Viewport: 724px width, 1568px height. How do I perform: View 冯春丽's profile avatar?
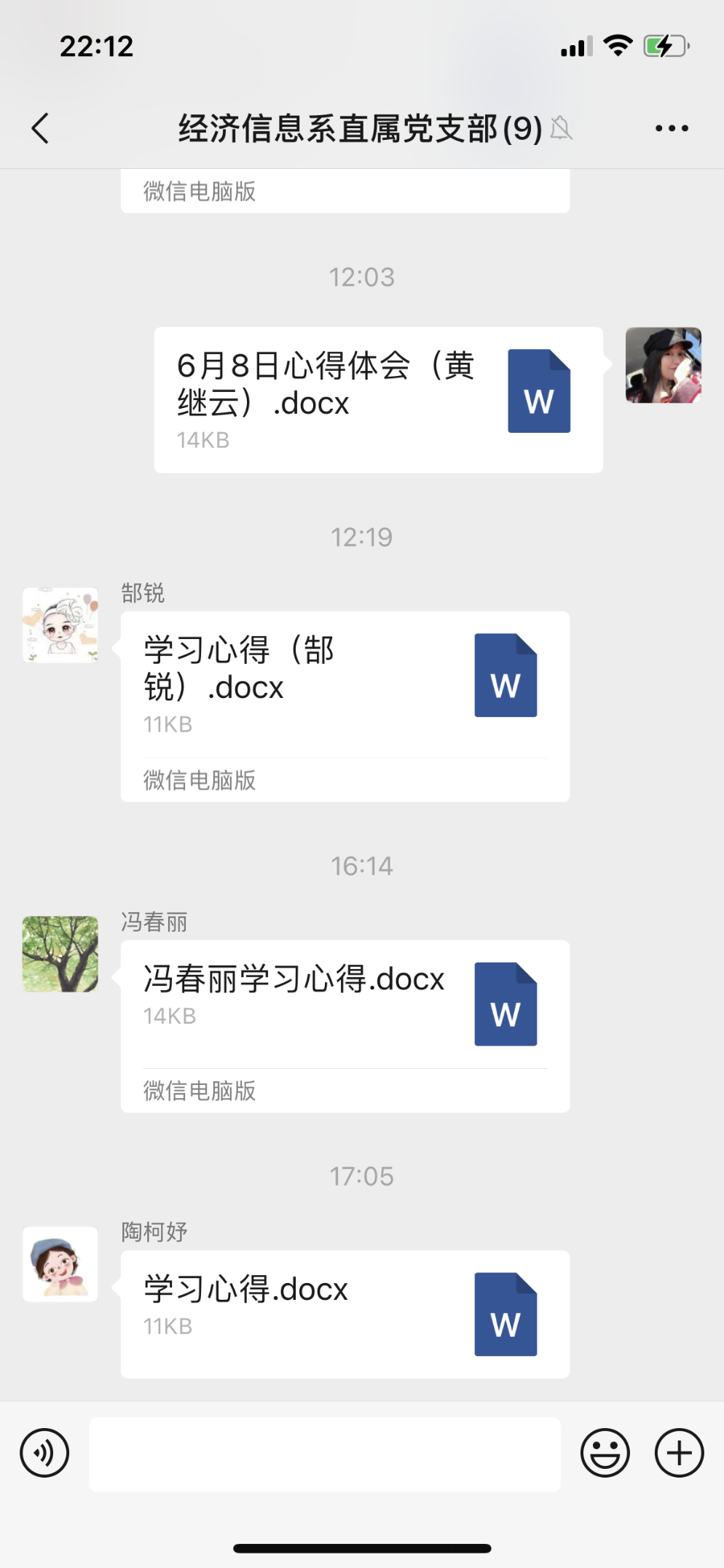click(60, 954)
